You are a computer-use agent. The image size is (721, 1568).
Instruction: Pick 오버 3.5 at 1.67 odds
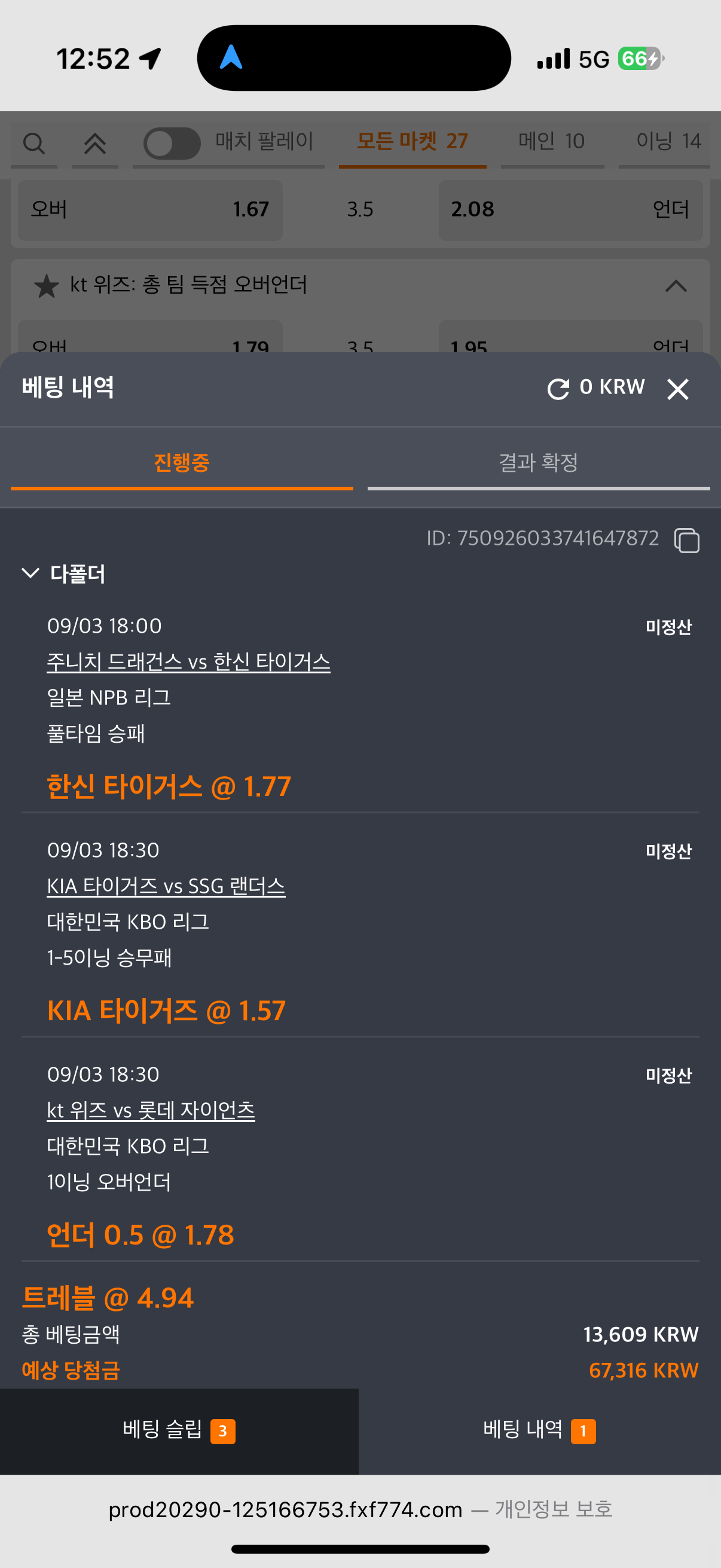tap(150, 210)
